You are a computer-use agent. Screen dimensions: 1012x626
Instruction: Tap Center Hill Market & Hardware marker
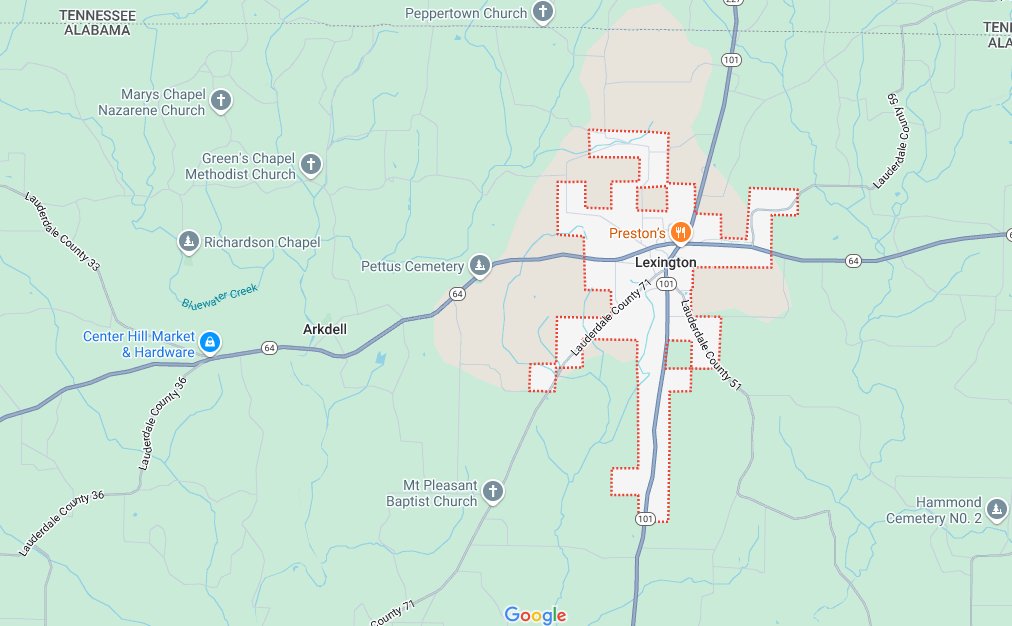click(x=210, y=343)
